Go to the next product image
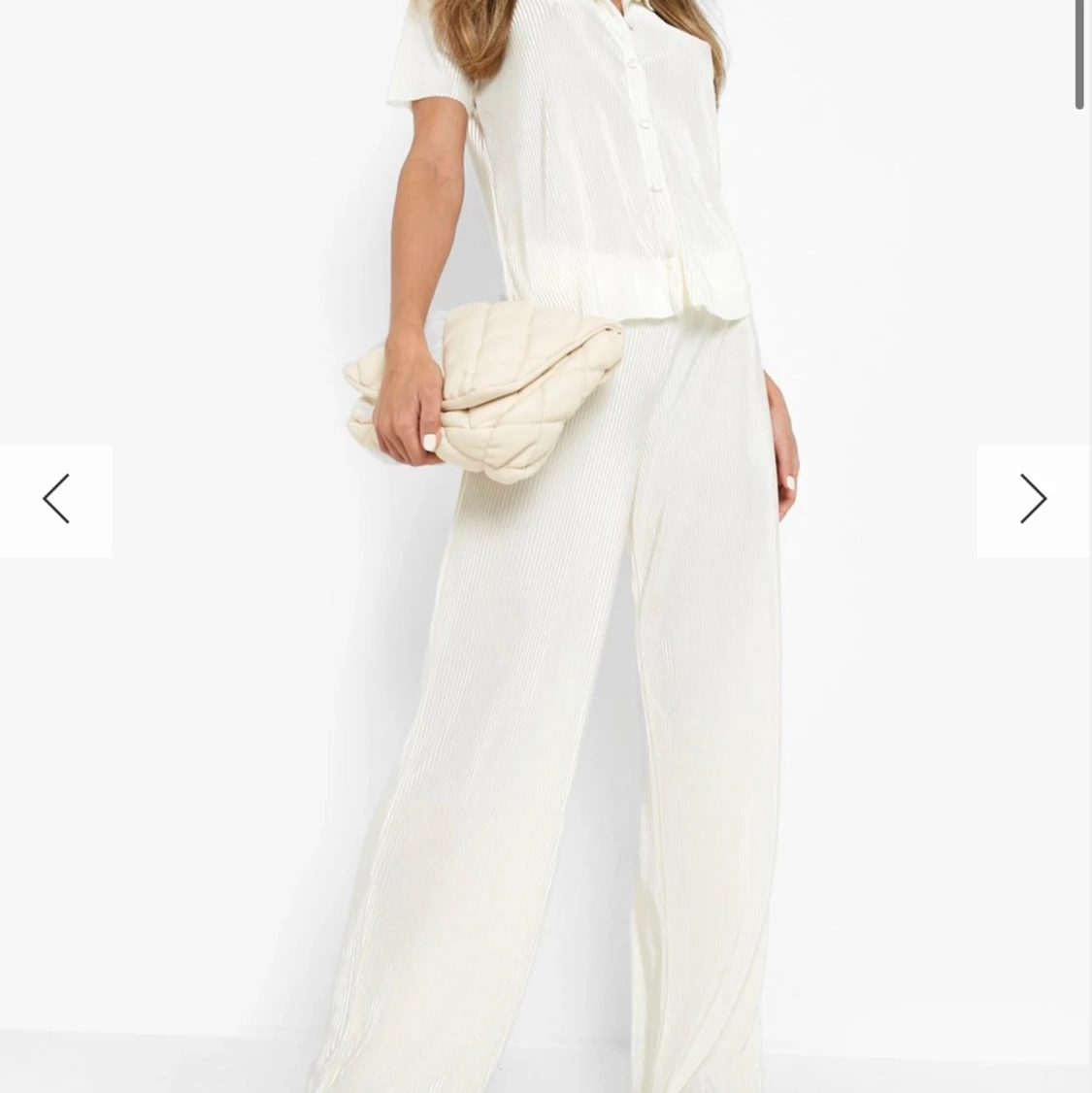The height and width of the screenshot is (1093, 1092). click(x=1033, y=500)
